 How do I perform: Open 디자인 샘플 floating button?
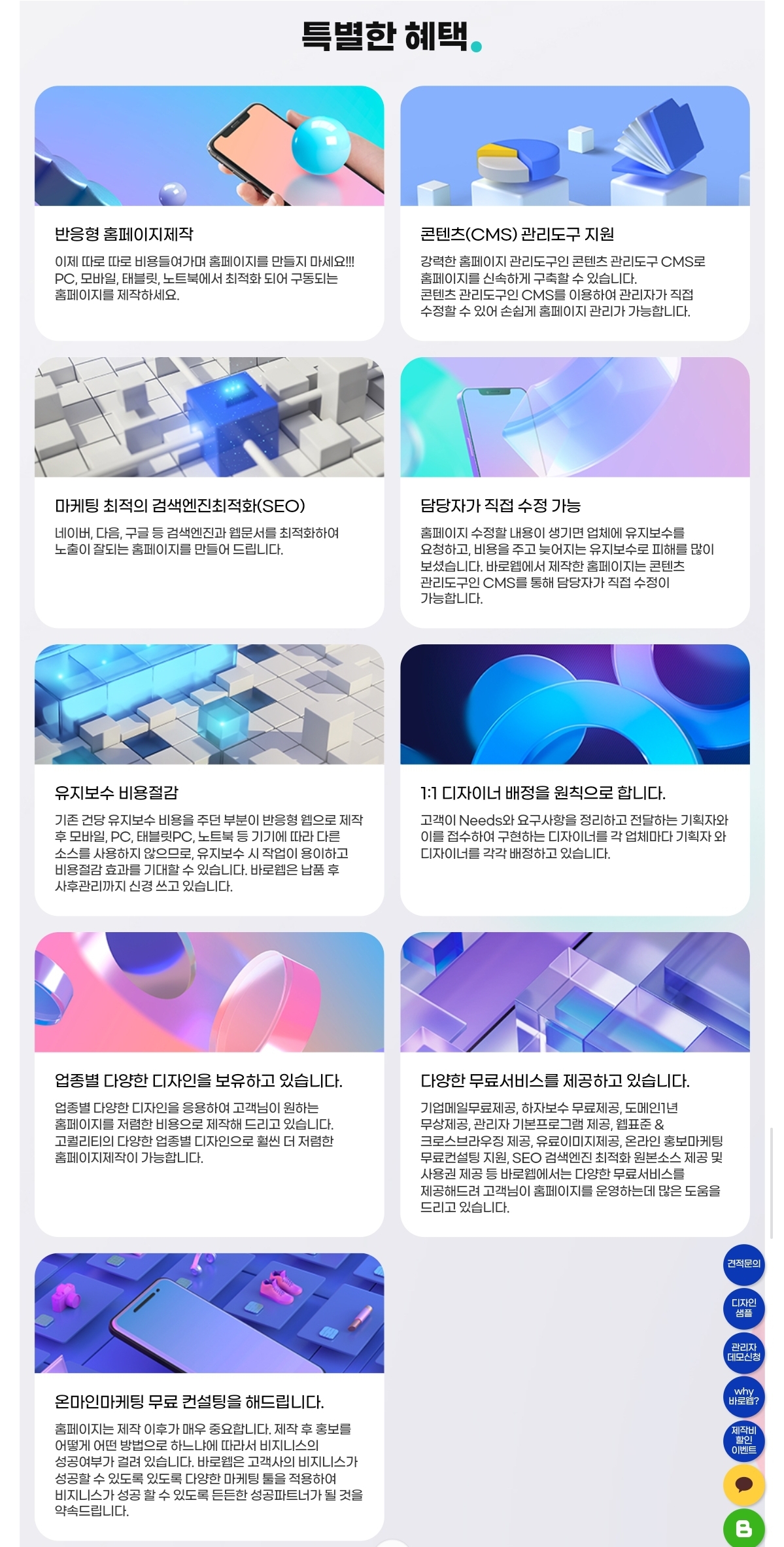pos(743,1308)
